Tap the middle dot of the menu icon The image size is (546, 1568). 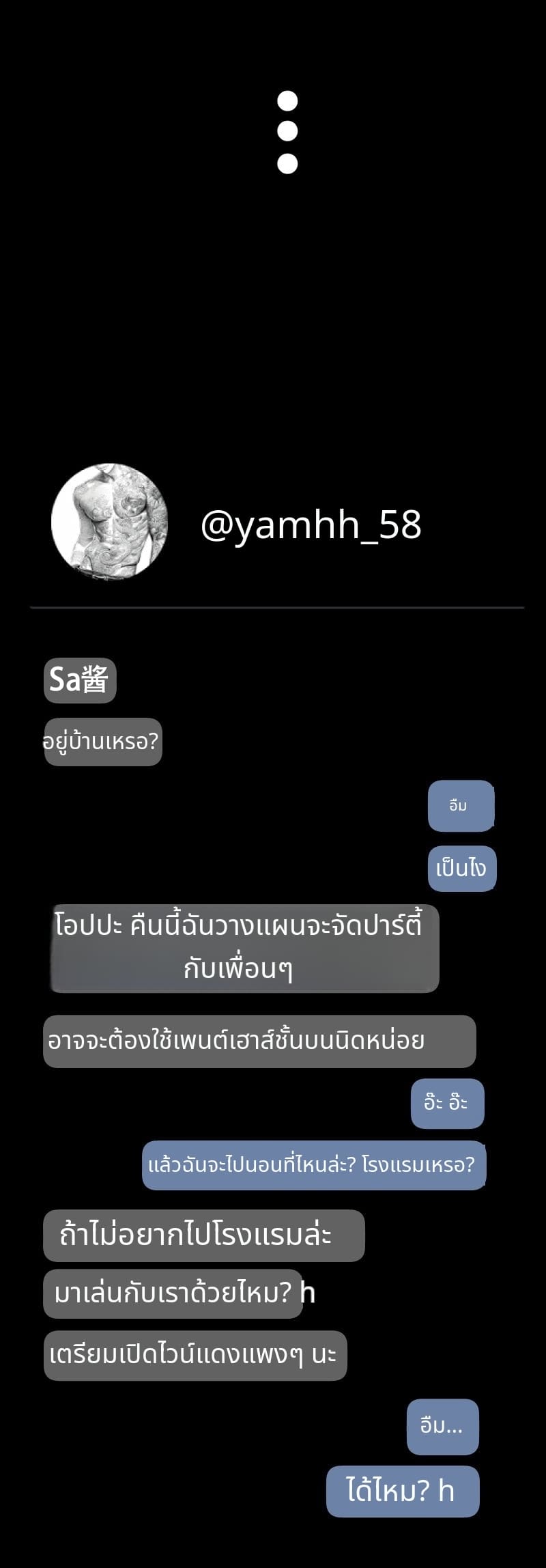coord(288,130)
